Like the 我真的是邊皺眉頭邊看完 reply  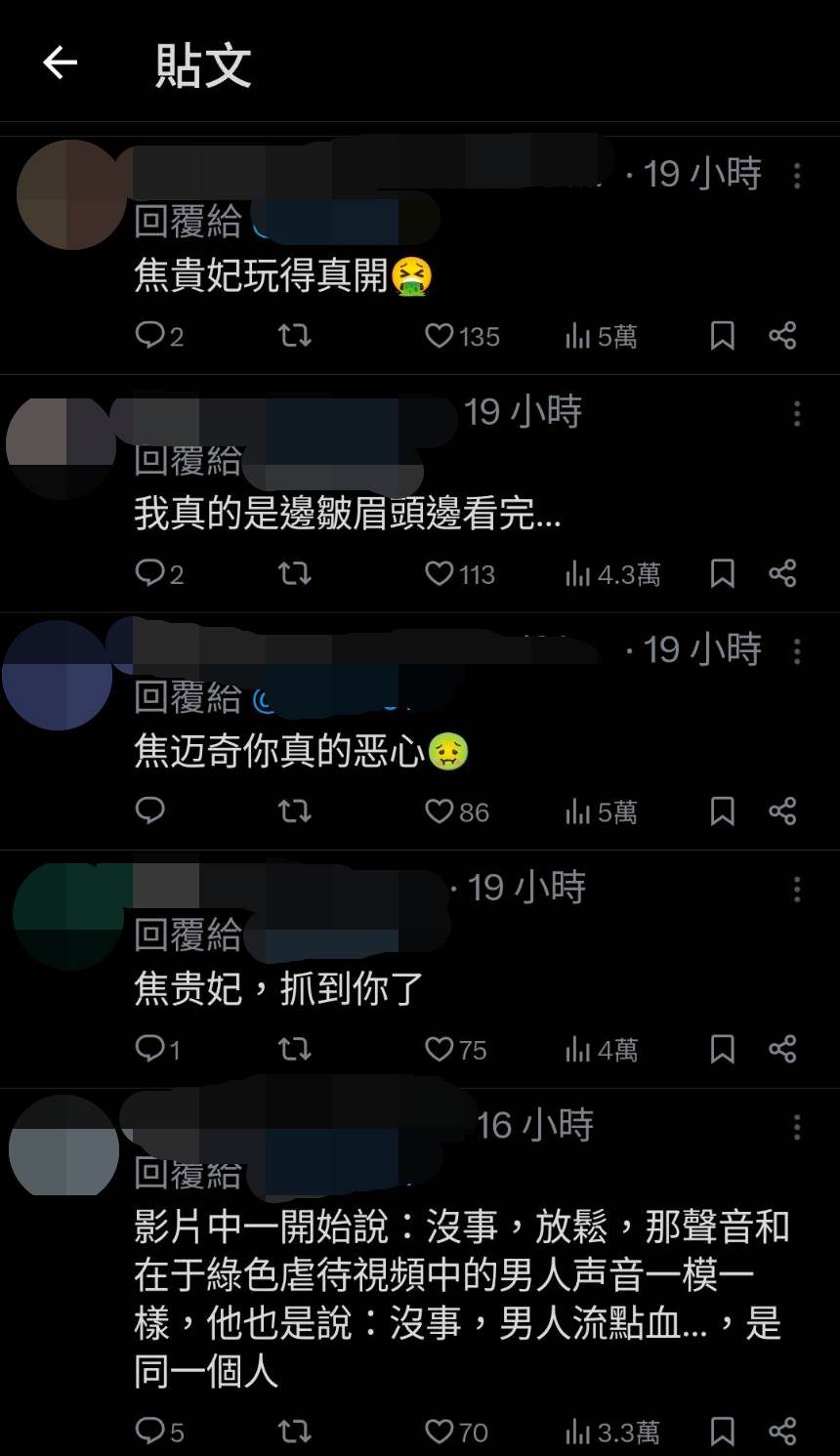[x=440, y=574]
